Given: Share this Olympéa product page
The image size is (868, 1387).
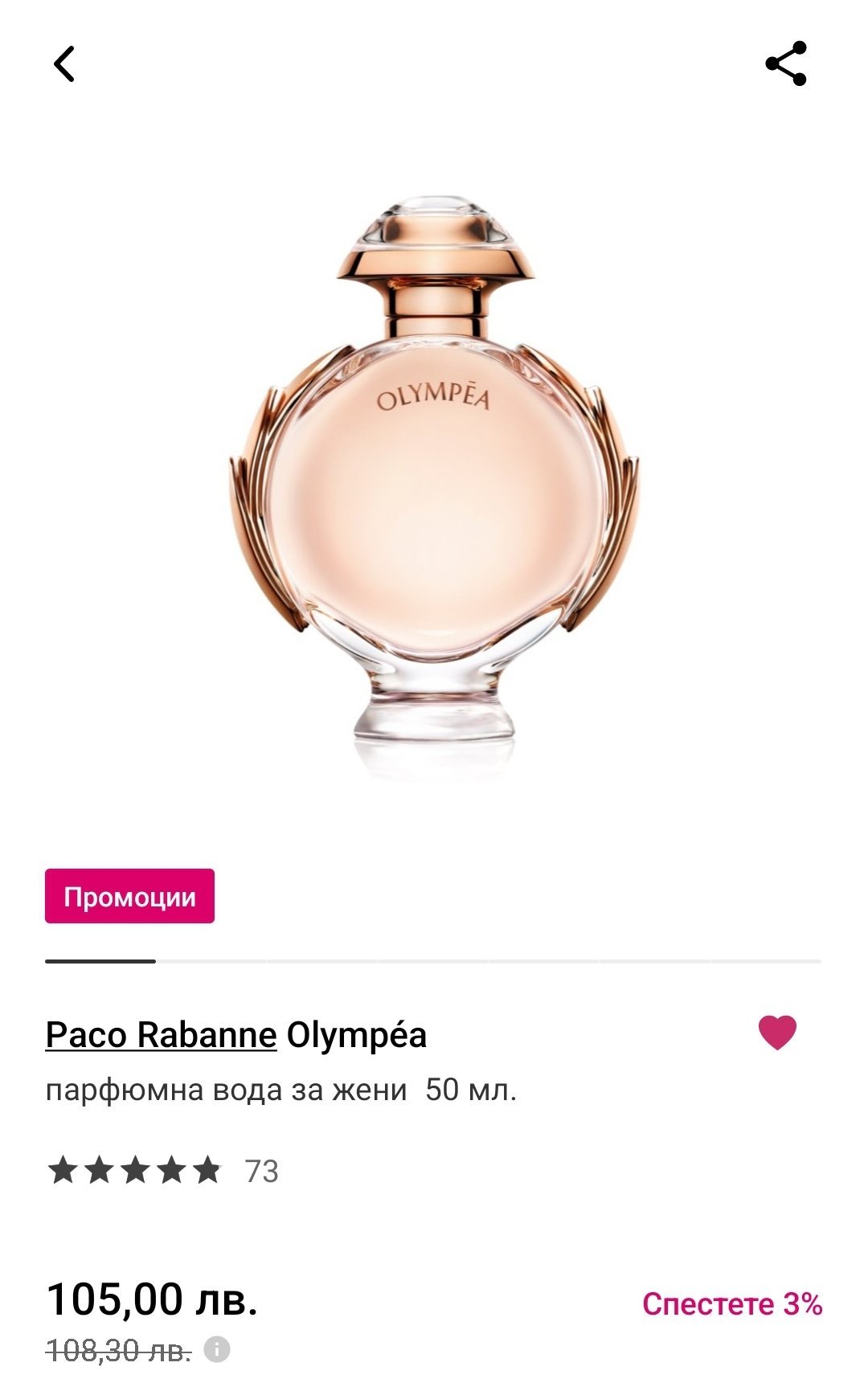Looking at the screenshot, I should (785, 64).
